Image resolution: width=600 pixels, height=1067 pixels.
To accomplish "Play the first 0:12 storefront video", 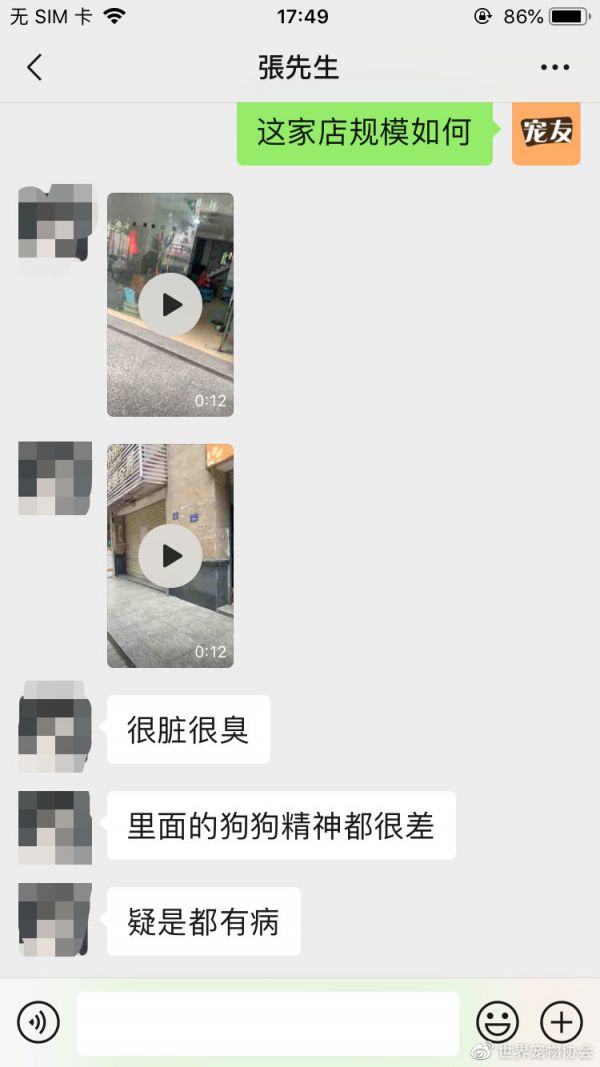I will click(170, 304).
